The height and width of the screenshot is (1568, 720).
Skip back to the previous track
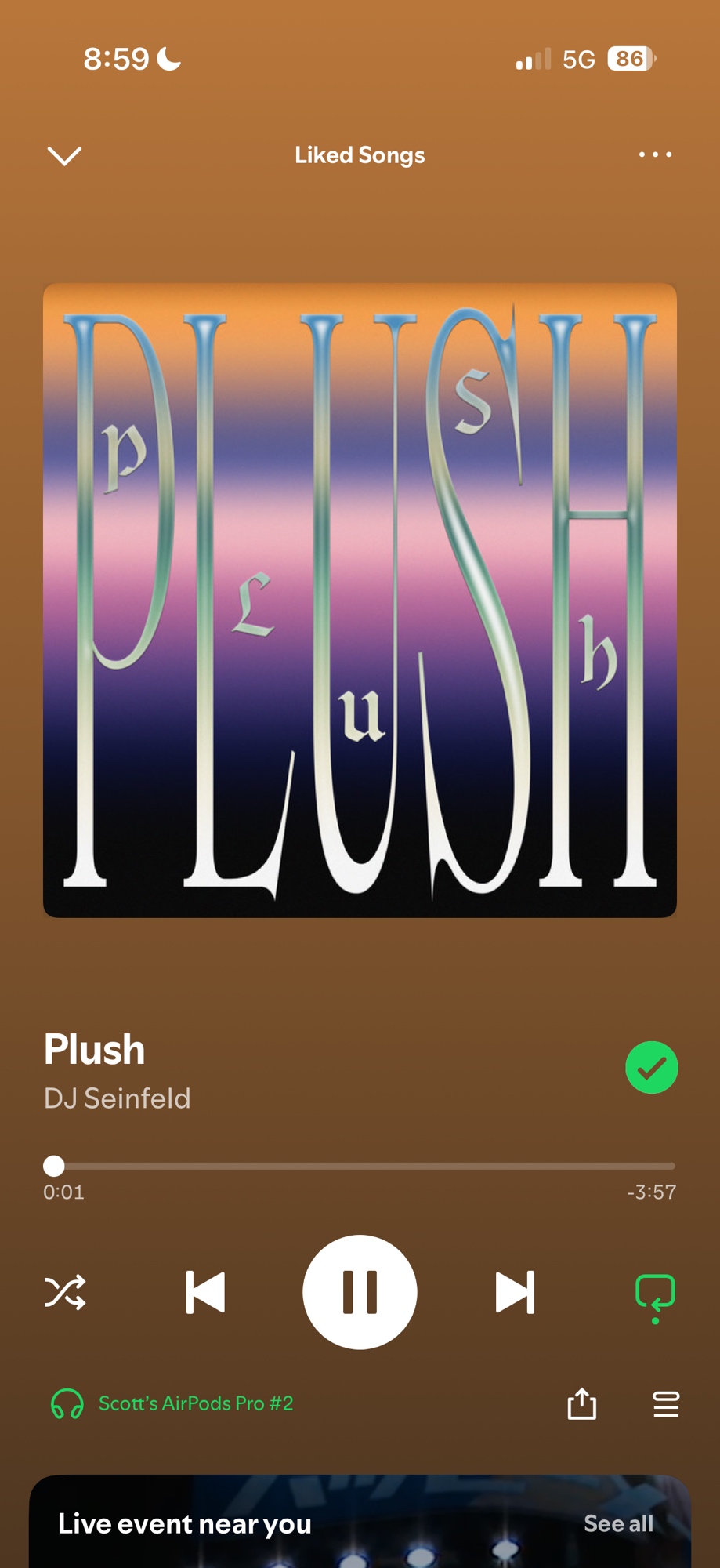click(205, 1292)
